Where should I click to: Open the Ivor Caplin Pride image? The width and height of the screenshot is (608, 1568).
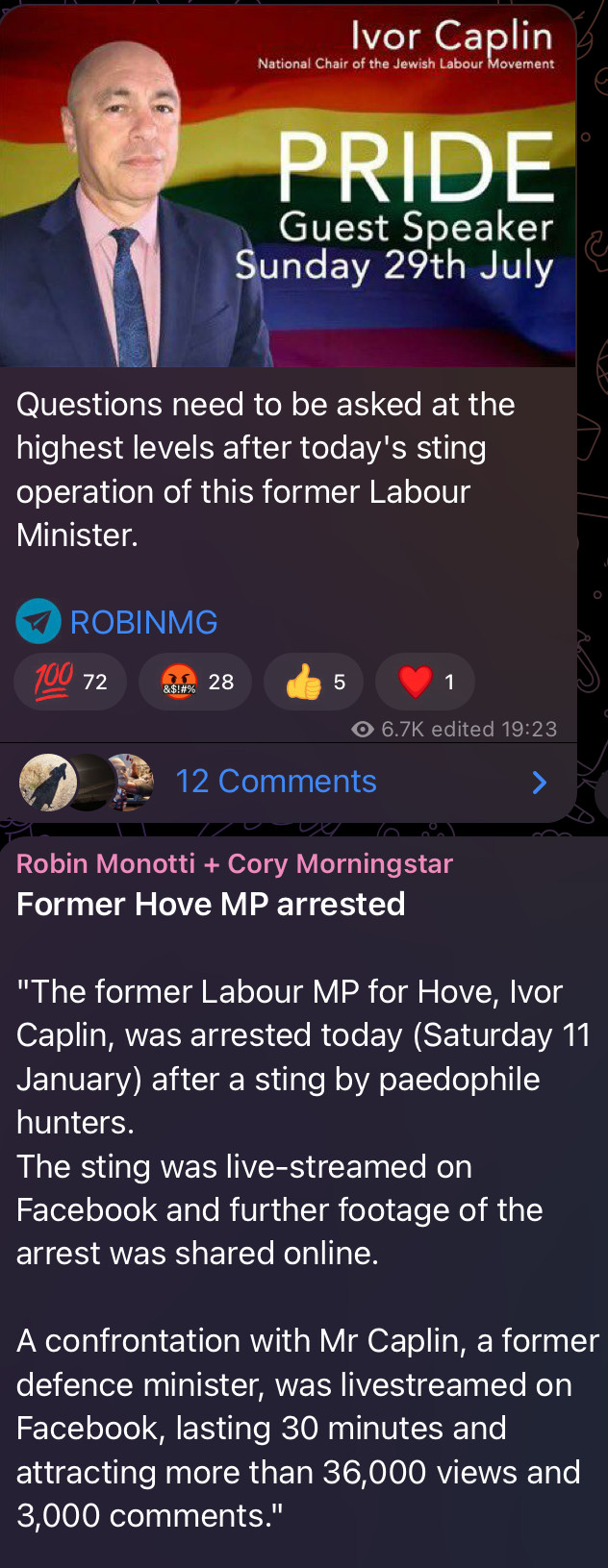[289, 183]
